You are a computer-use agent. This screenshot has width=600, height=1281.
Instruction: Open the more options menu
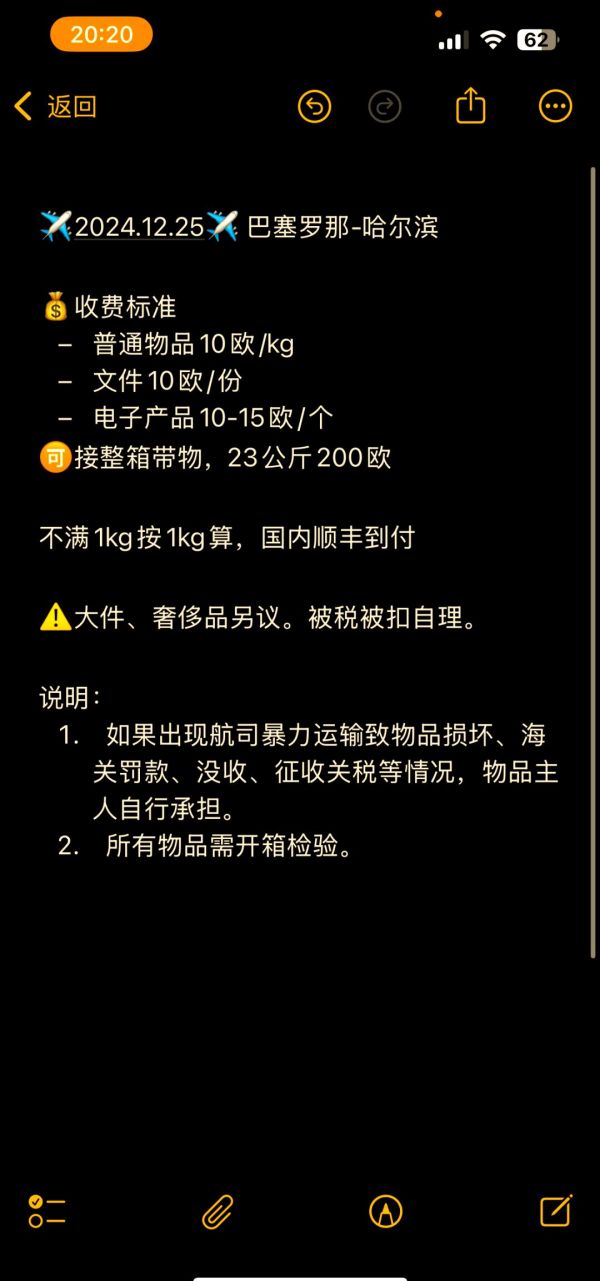[x=555, y=106]
